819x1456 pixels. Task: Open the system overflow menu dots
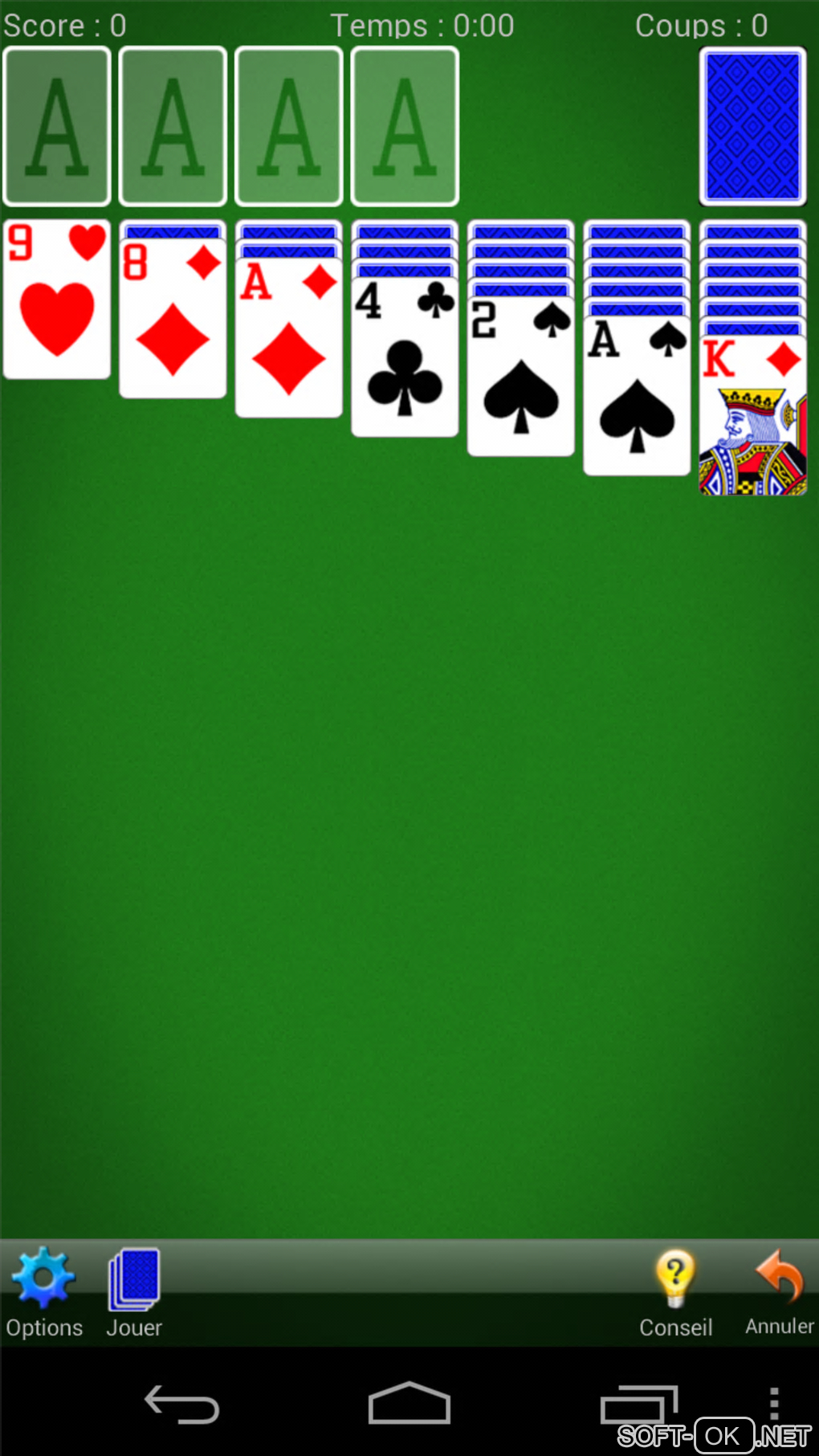[773, 1403]
